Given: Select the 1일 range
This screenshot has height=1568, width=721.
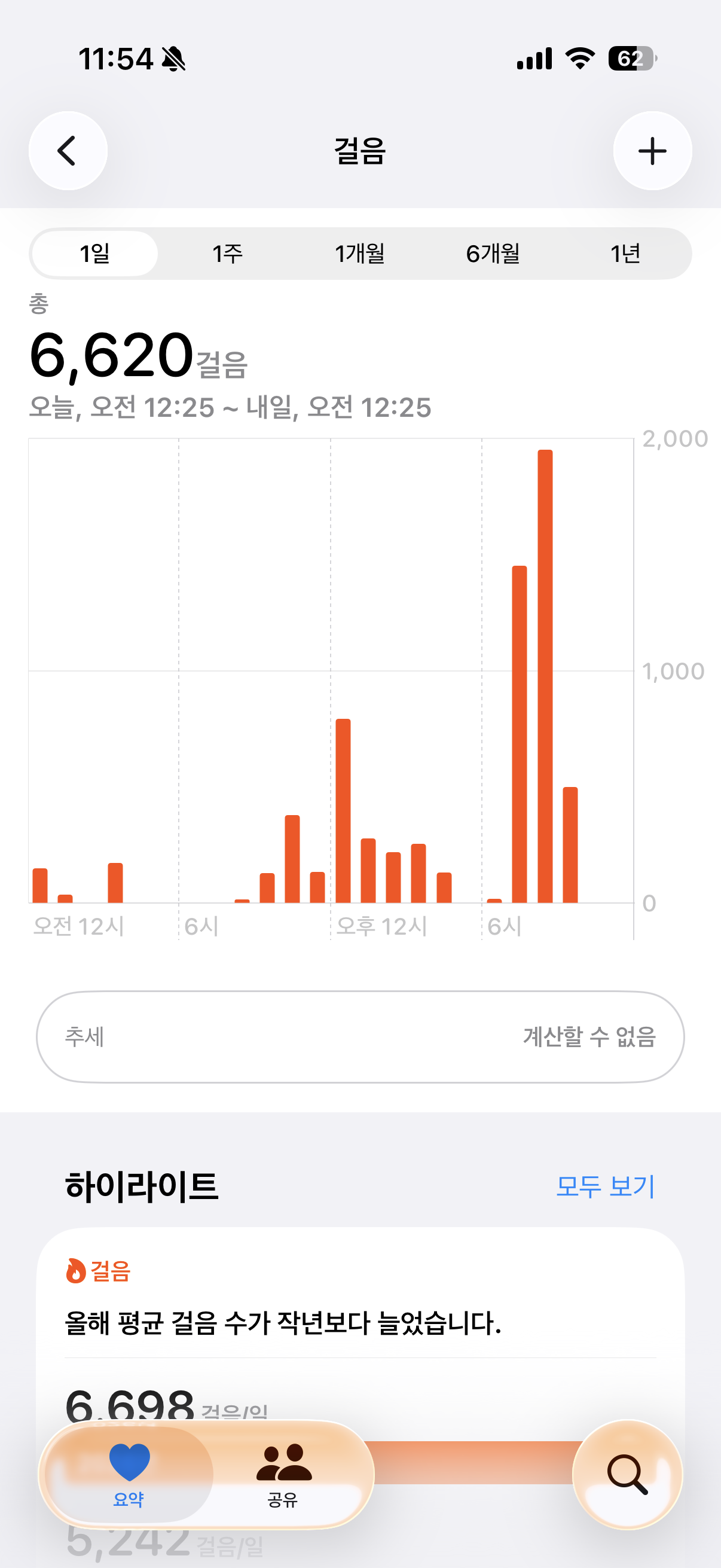Looking at the screenshot, I should (95, 253).
